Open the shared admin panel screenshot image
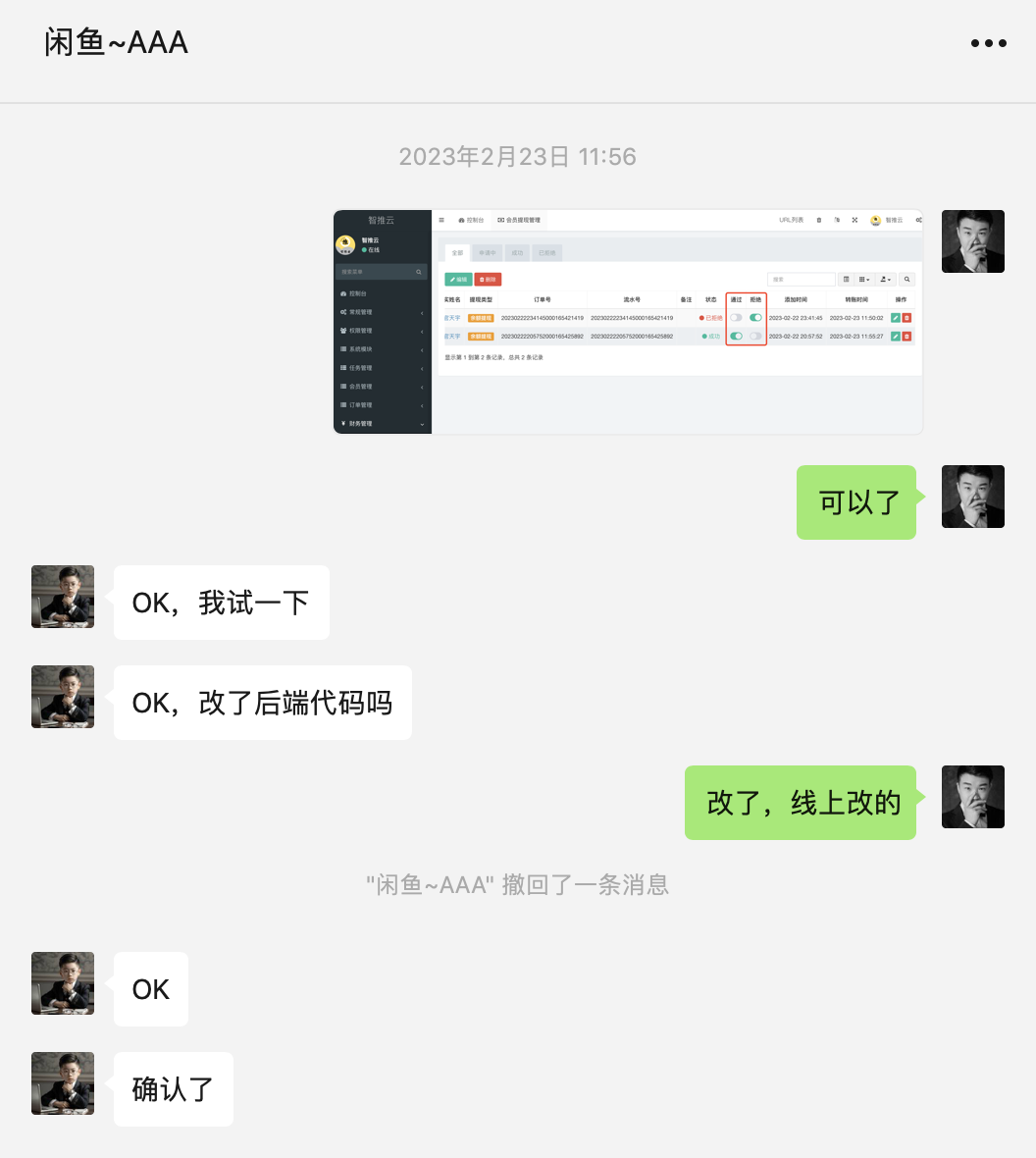 [628, 322]
